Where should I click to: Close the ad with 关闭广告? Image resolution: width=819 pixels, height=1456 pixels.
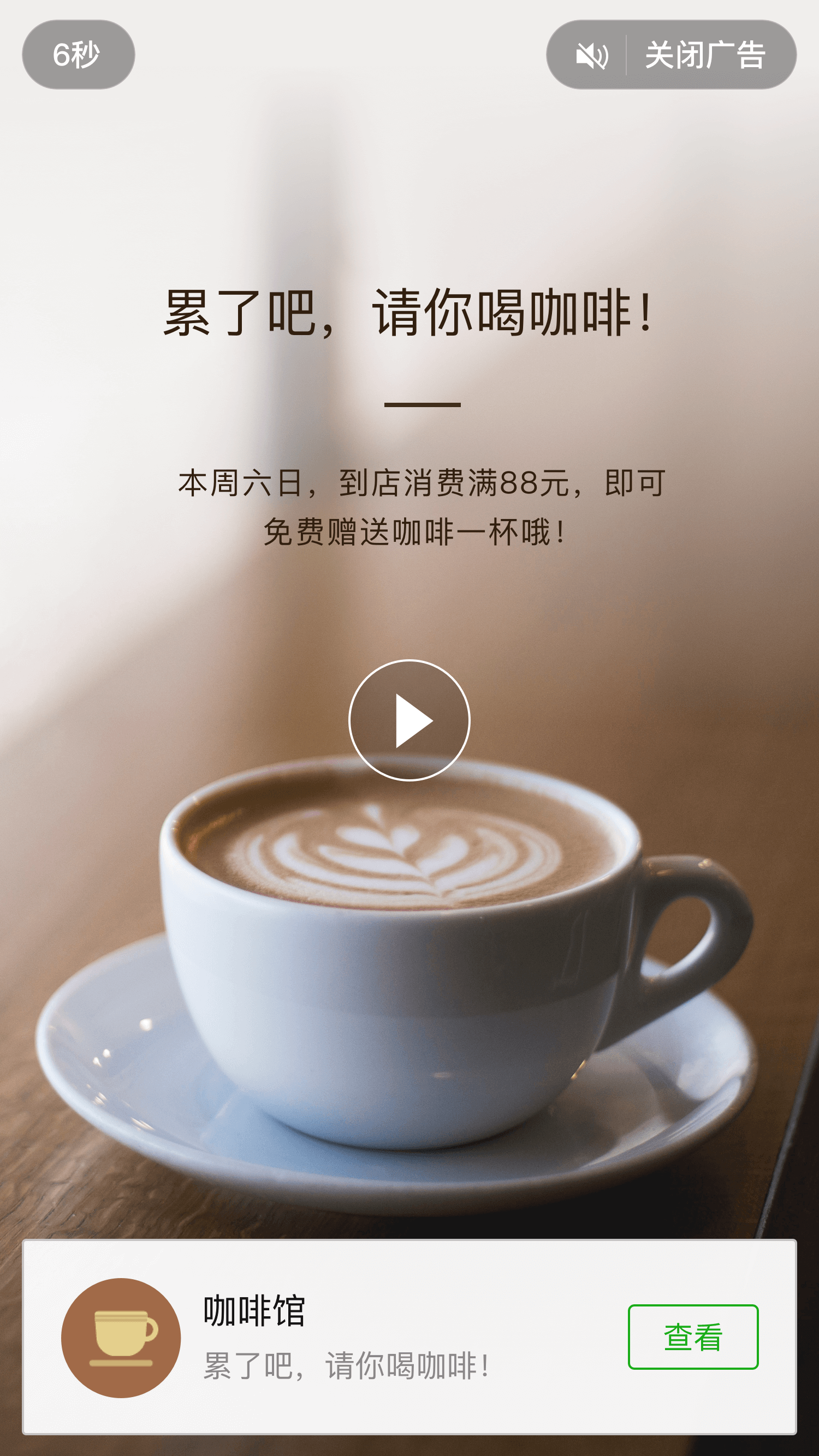click(x=705, y=56)
